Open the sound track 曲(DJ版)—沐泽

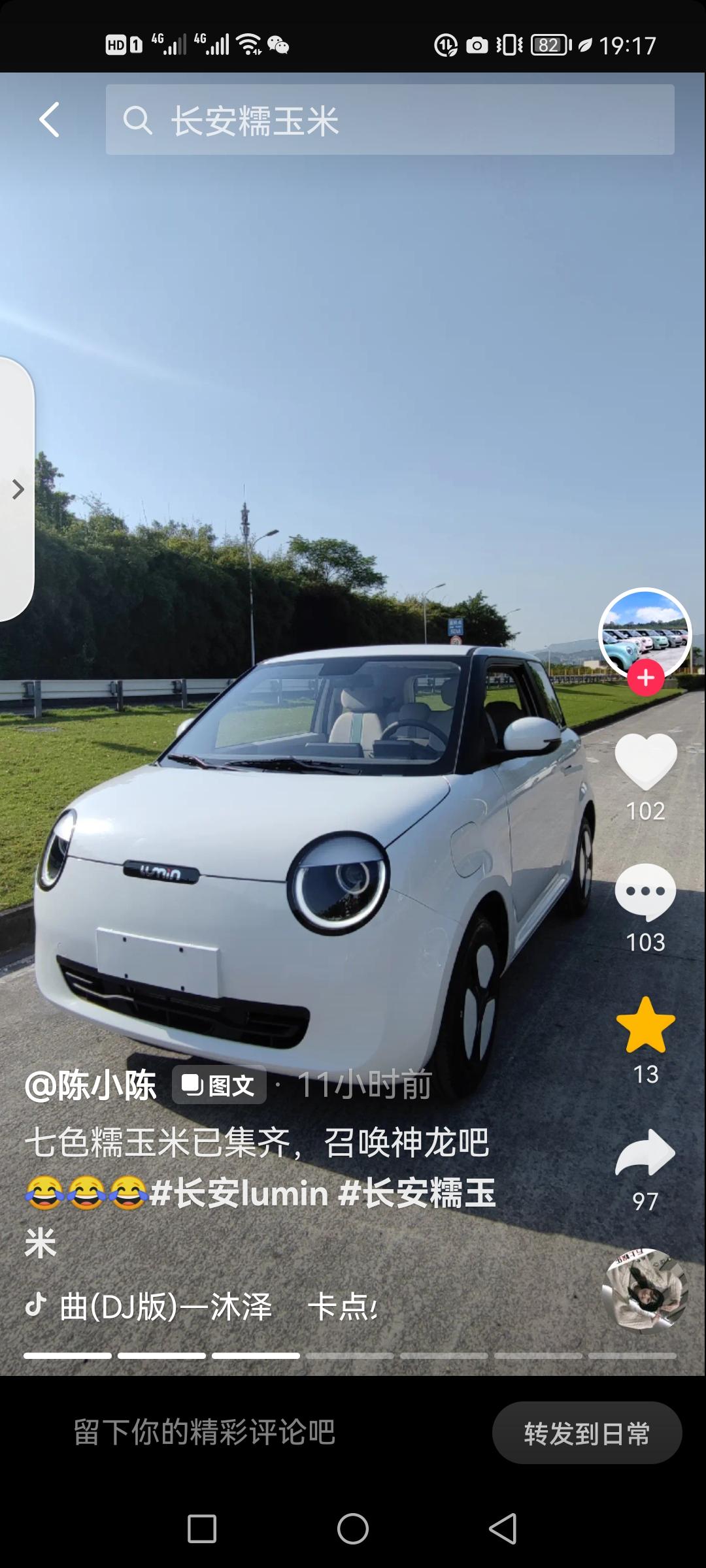coord(166,1307)
